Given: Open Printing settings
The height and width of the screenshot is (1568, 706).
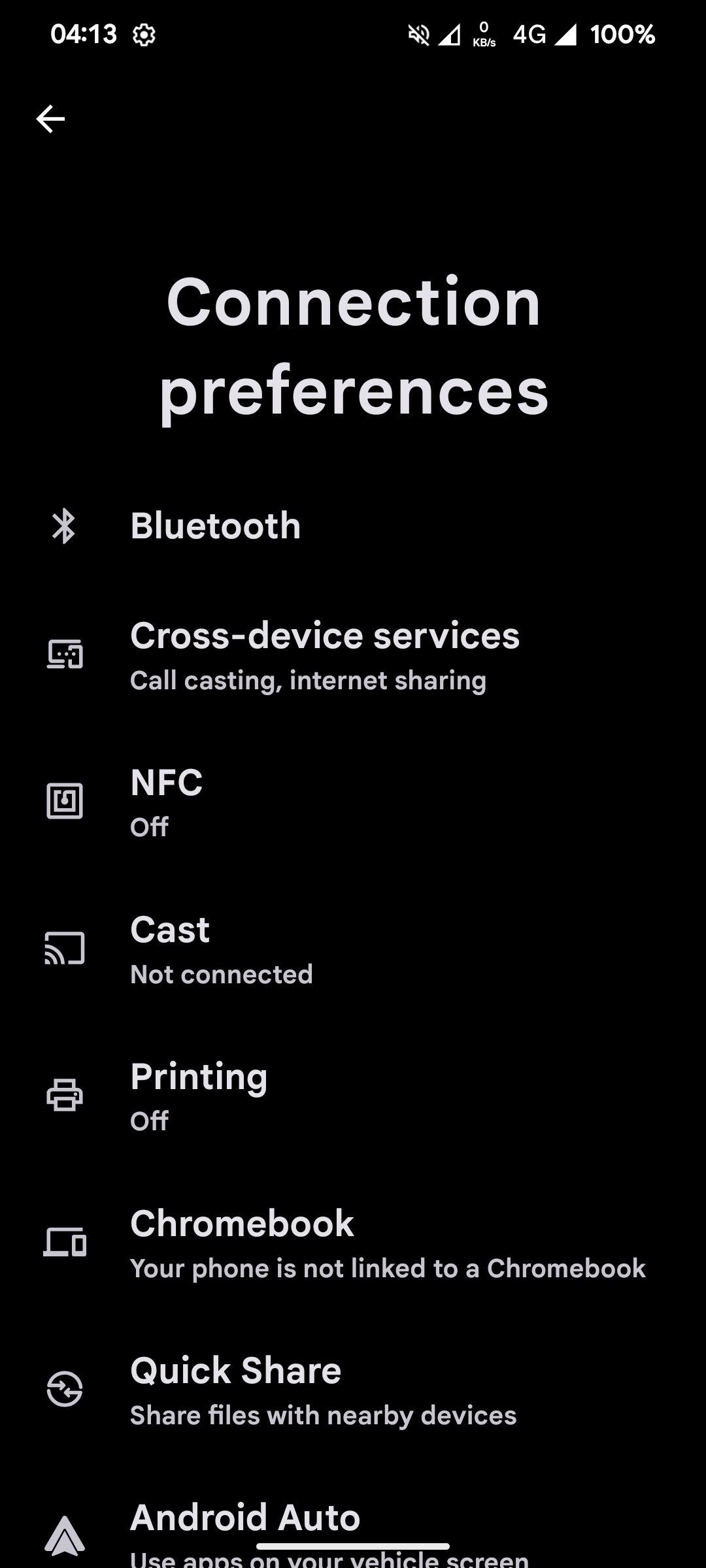Looking at the screenshot, I should pyautogui.click(x=199, y=1096).
